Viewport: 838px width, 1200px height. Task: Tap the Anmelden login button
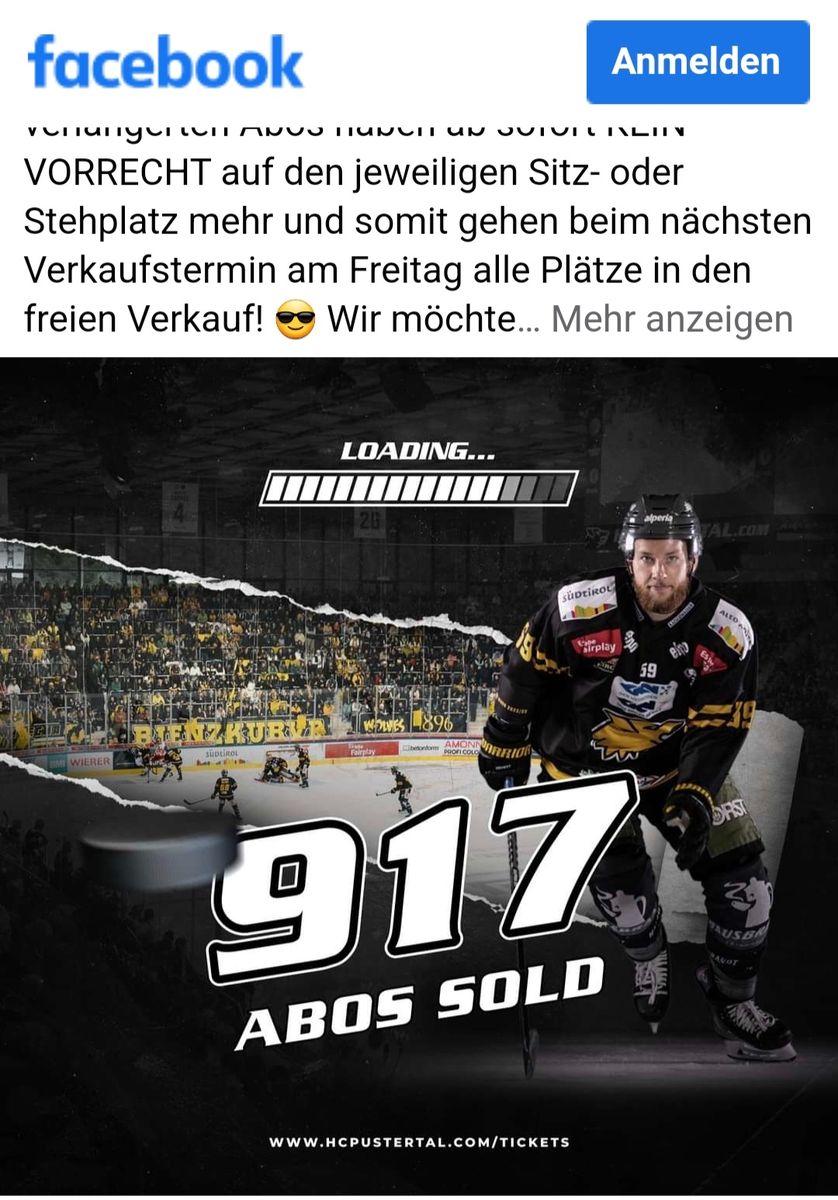[697, 62]
